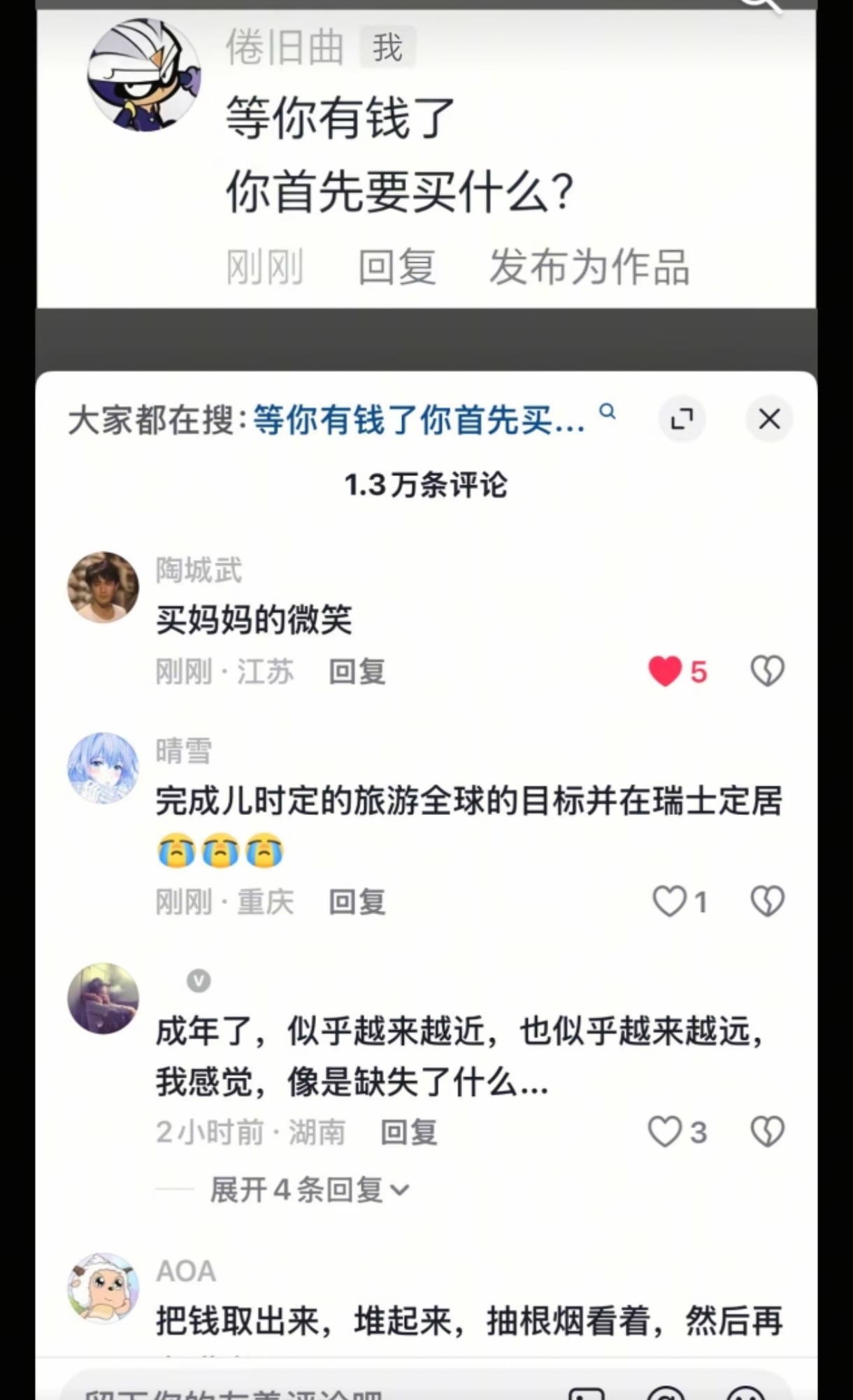Viewport: 853px width, 1400px height.
Task: Reply to 倦旧曲's top comment
Action: click(397, 267)
